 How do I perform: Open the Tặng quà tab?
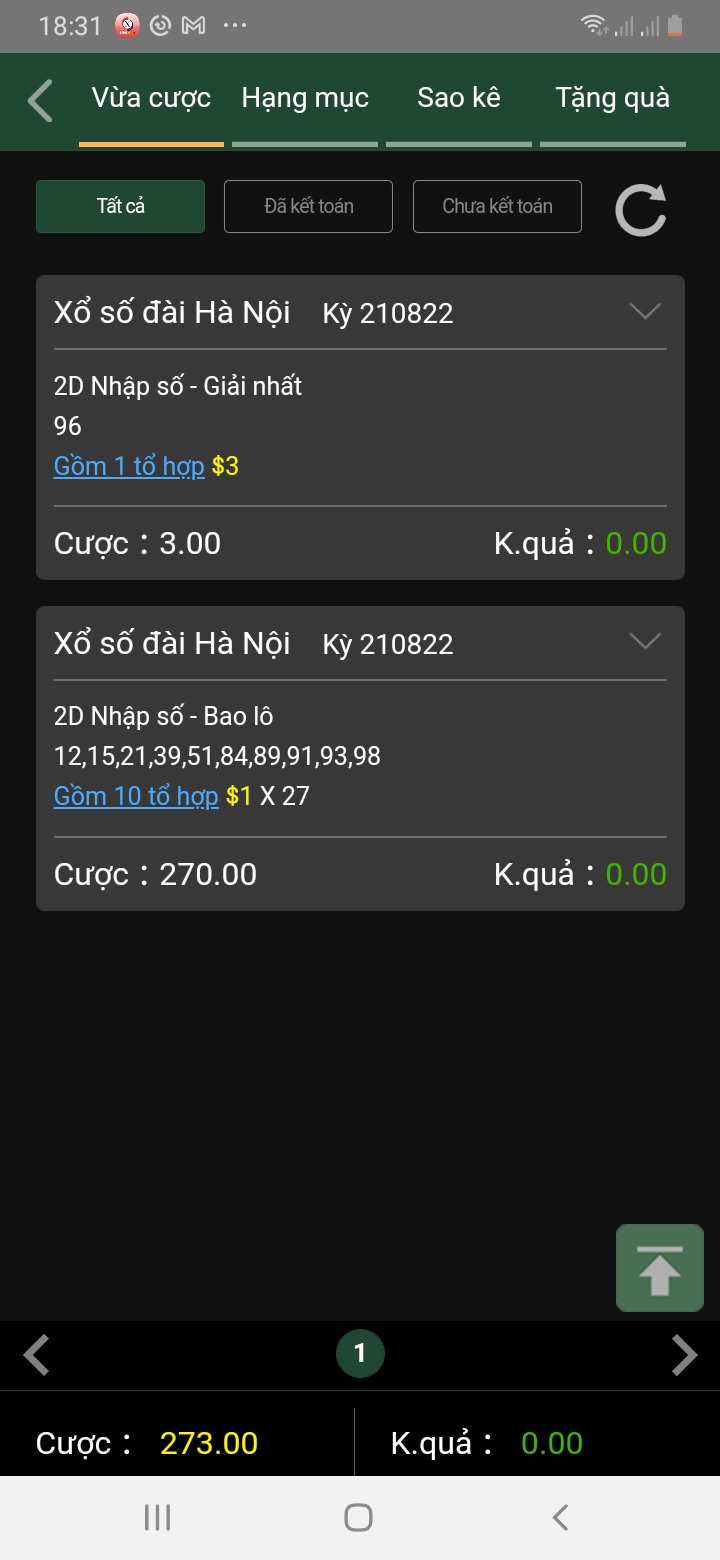(612, 99)
